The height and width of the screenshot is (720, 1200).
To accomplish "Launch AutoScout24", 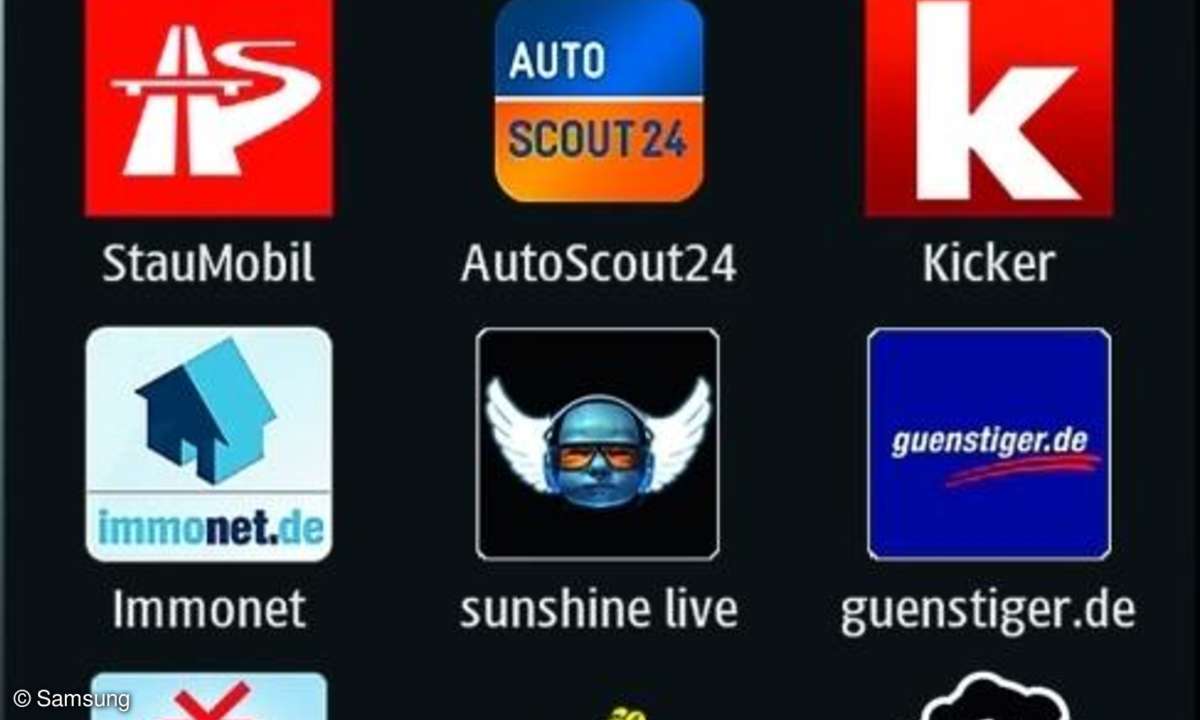I will pos(598,100).
